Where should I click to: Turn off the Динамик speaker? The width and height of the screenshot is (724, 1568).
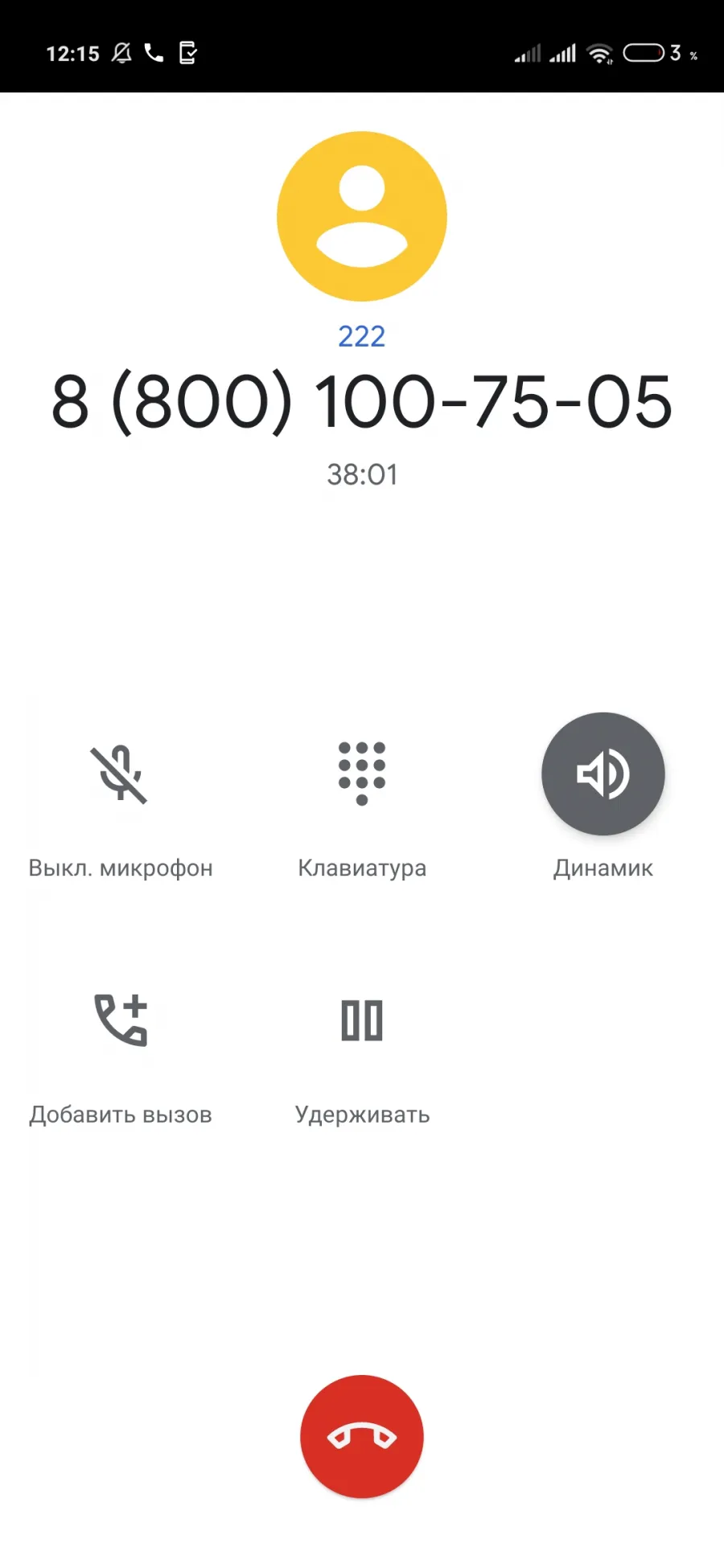click(603, 774)
